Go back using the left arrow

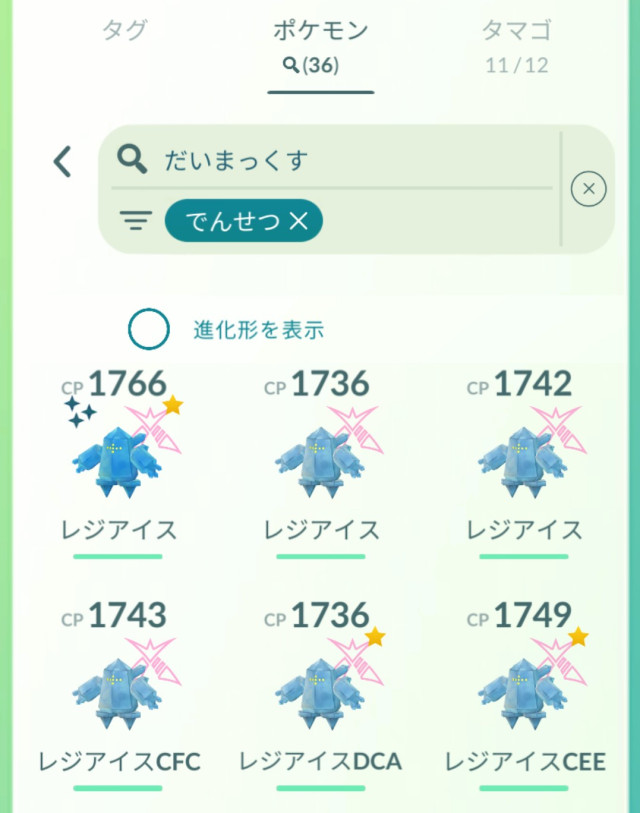click(x=63, y=162)
